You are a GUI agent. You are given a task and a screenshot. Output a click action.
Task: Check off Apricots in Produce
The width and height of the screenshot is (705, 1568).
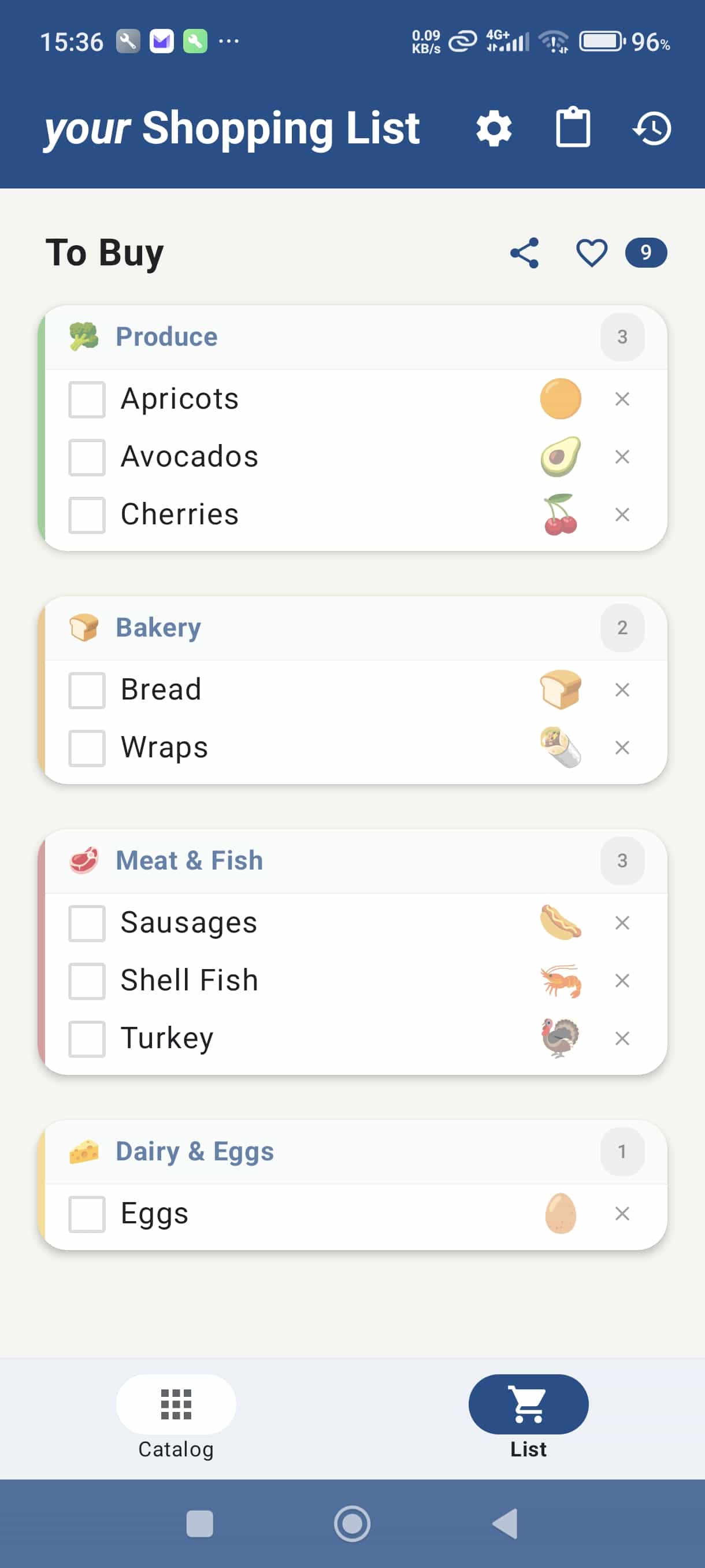point(86,400)
